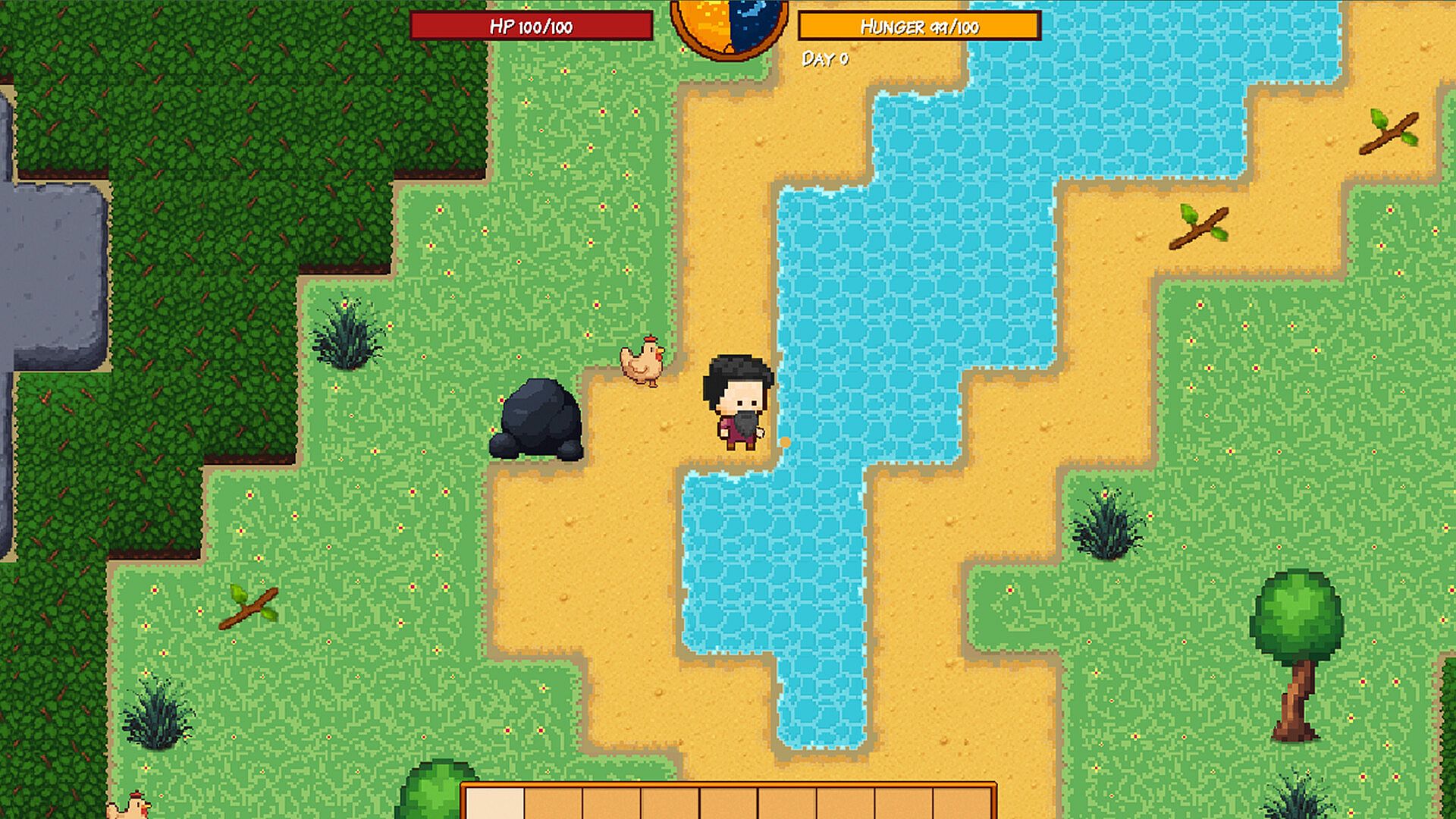This screenshot has width=1456, height=819.
Task: Select the highlighted first hotbar slot
Action: pyautogui.click(x=494, y=804)
